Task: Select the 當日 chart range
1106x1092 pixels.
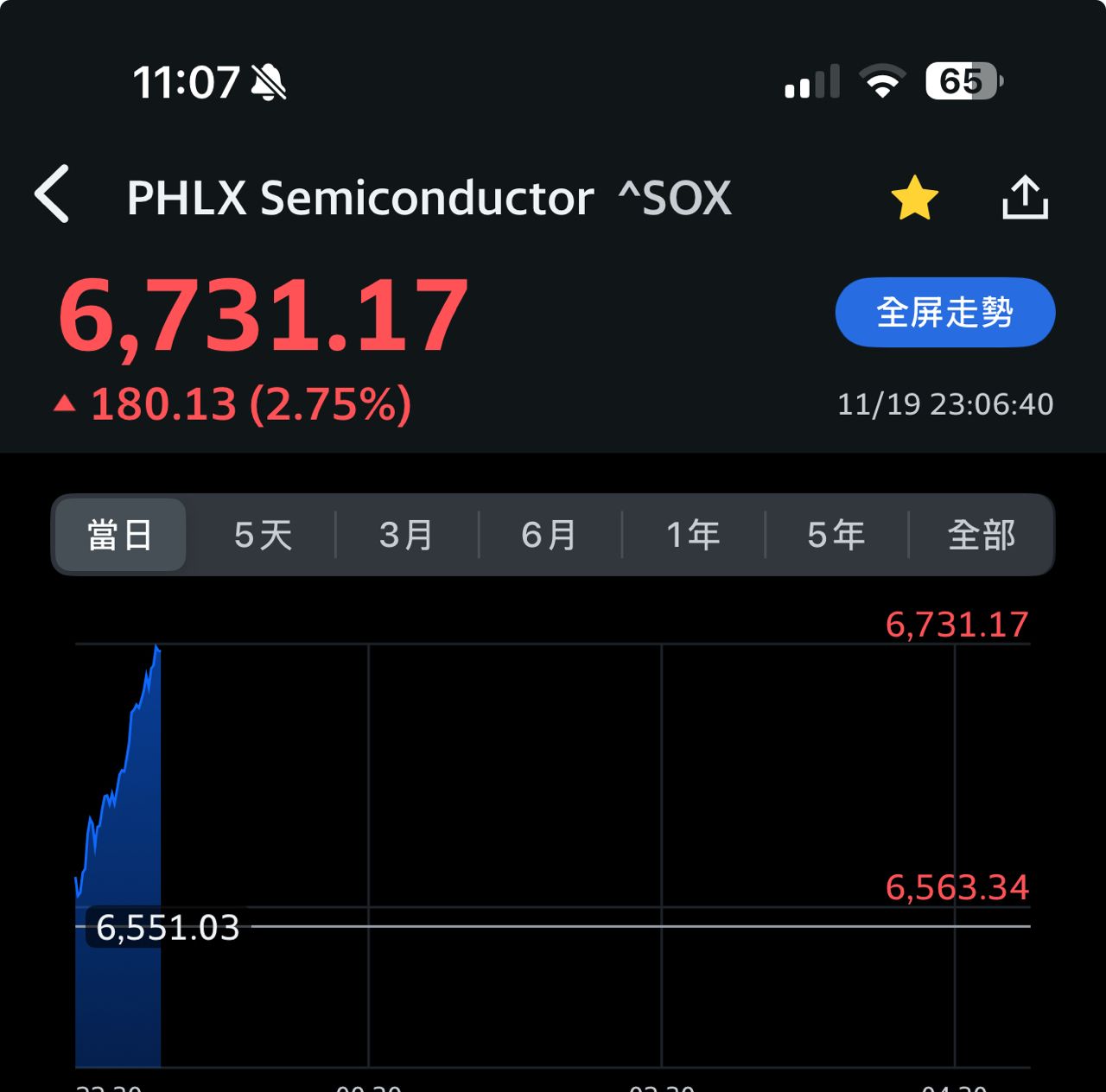Action: 121,535
